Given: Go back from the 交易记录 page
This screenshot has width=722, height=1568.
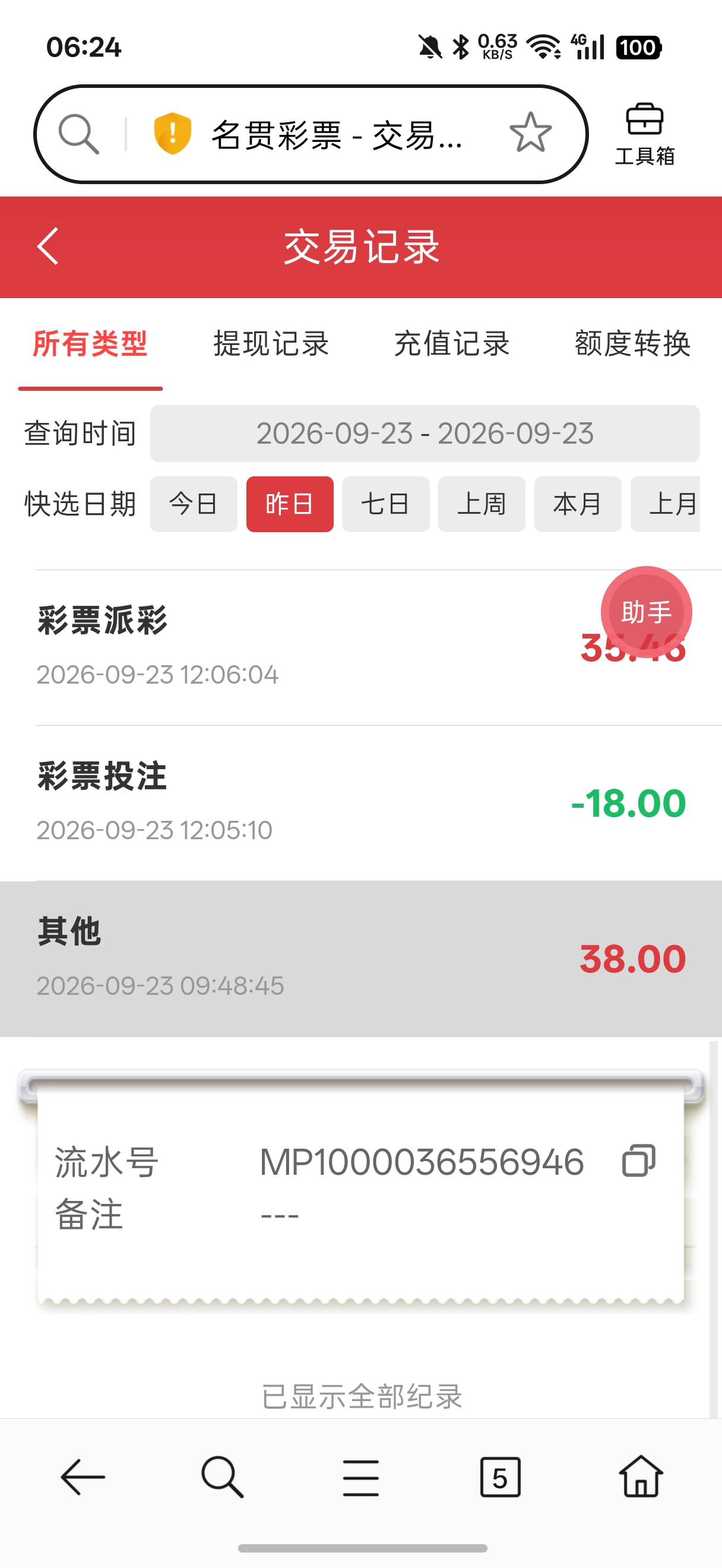Looking at the screenshot, I should [x=47, y=246].
